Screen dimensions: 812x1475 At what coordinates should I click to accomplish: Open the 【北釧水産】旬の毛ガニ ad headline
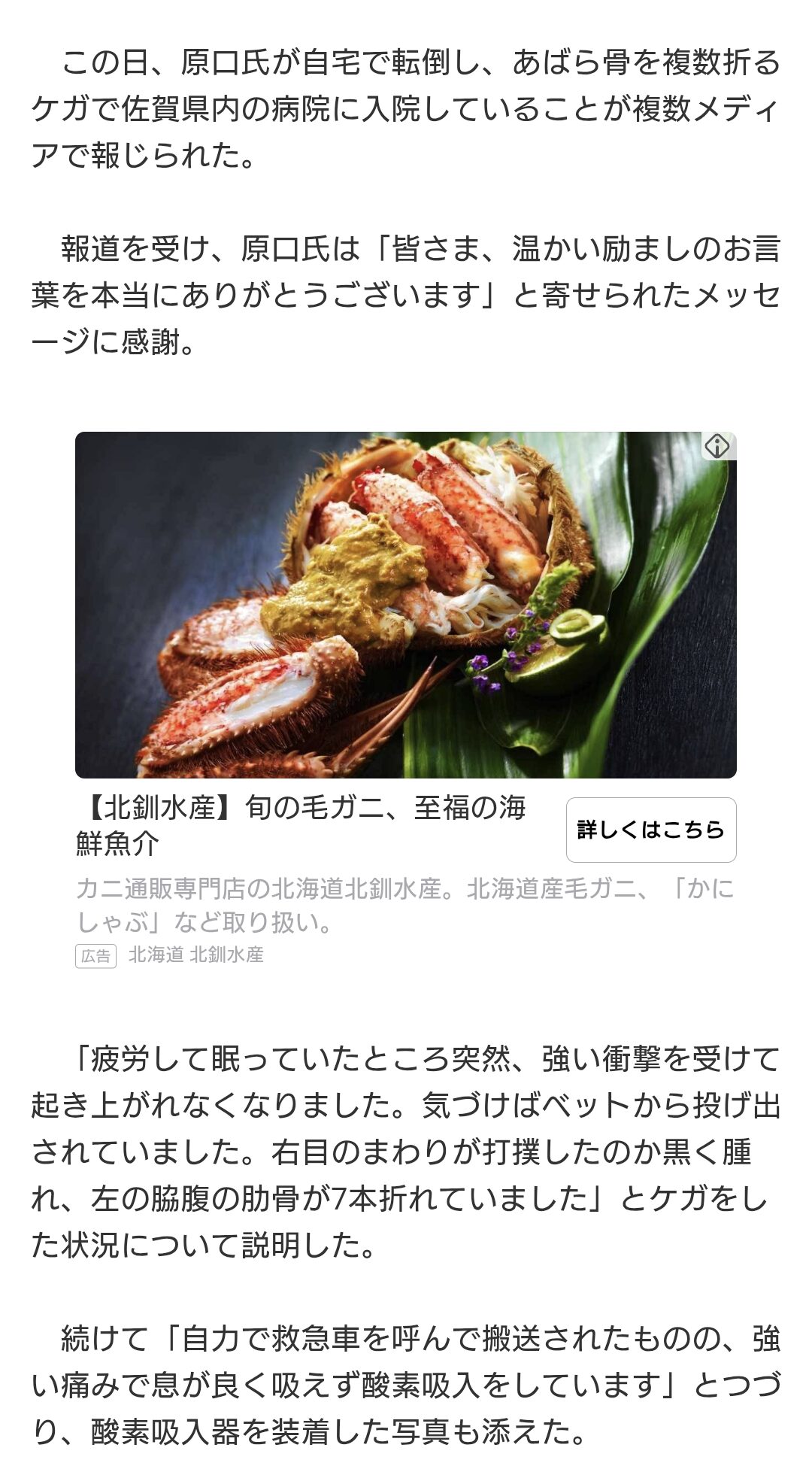click(x=301, y=825)
